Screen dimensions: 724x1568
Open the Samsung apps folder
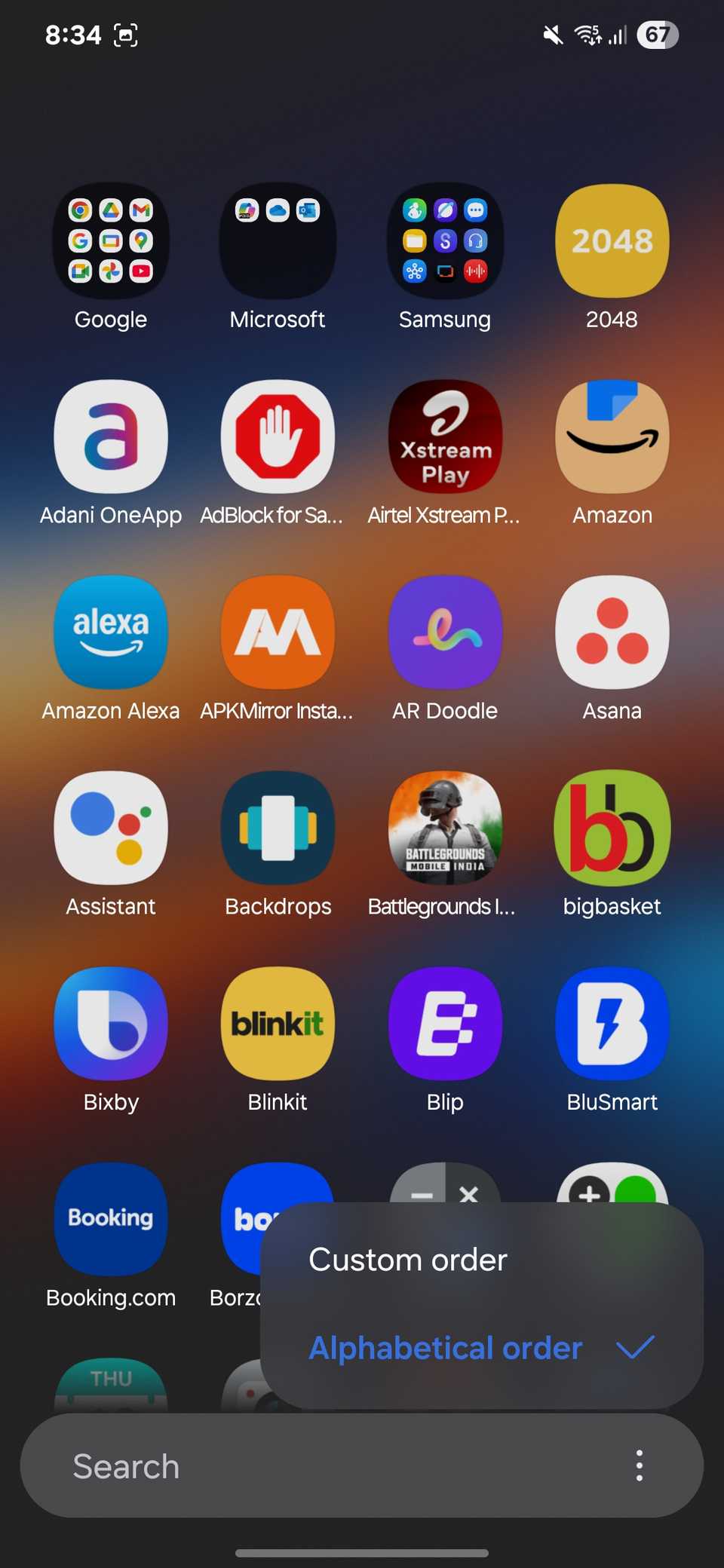pos(444,241)
